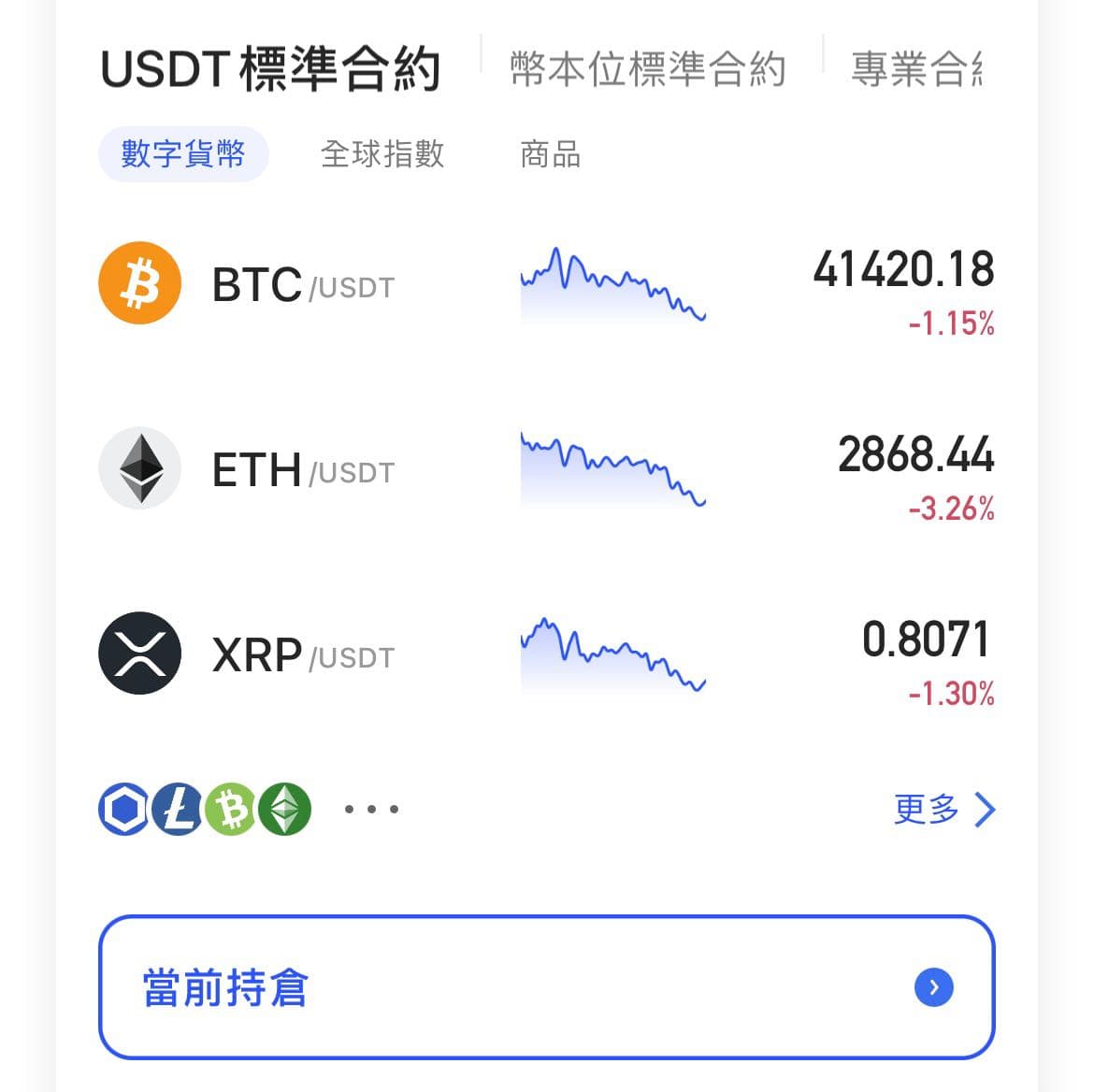Select the USDT標準合約 tab
This screenshot has width=1094, height=1092.
pyautogui.click(x=269, y=70)
